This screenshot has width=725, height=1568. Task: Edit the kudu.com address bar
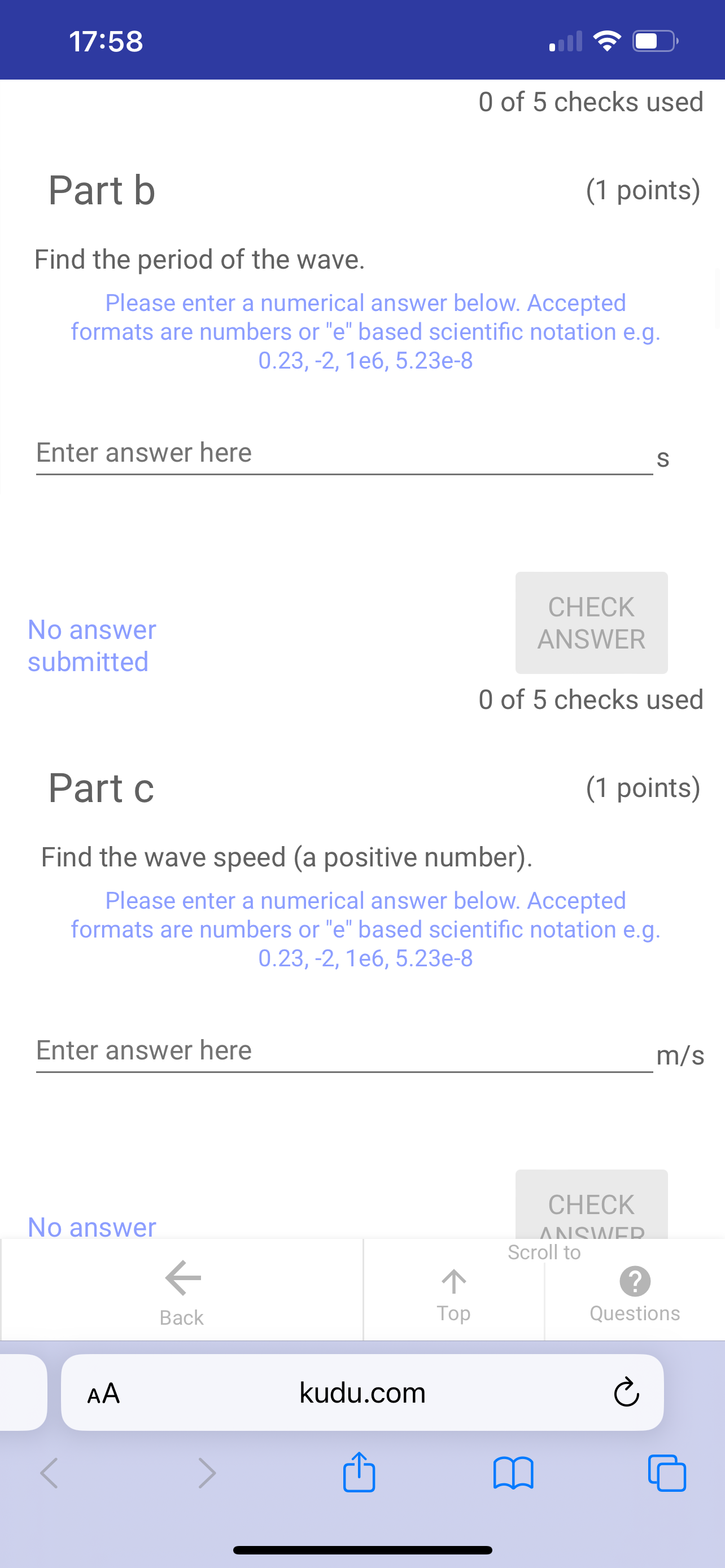(x=362, y=1393)
